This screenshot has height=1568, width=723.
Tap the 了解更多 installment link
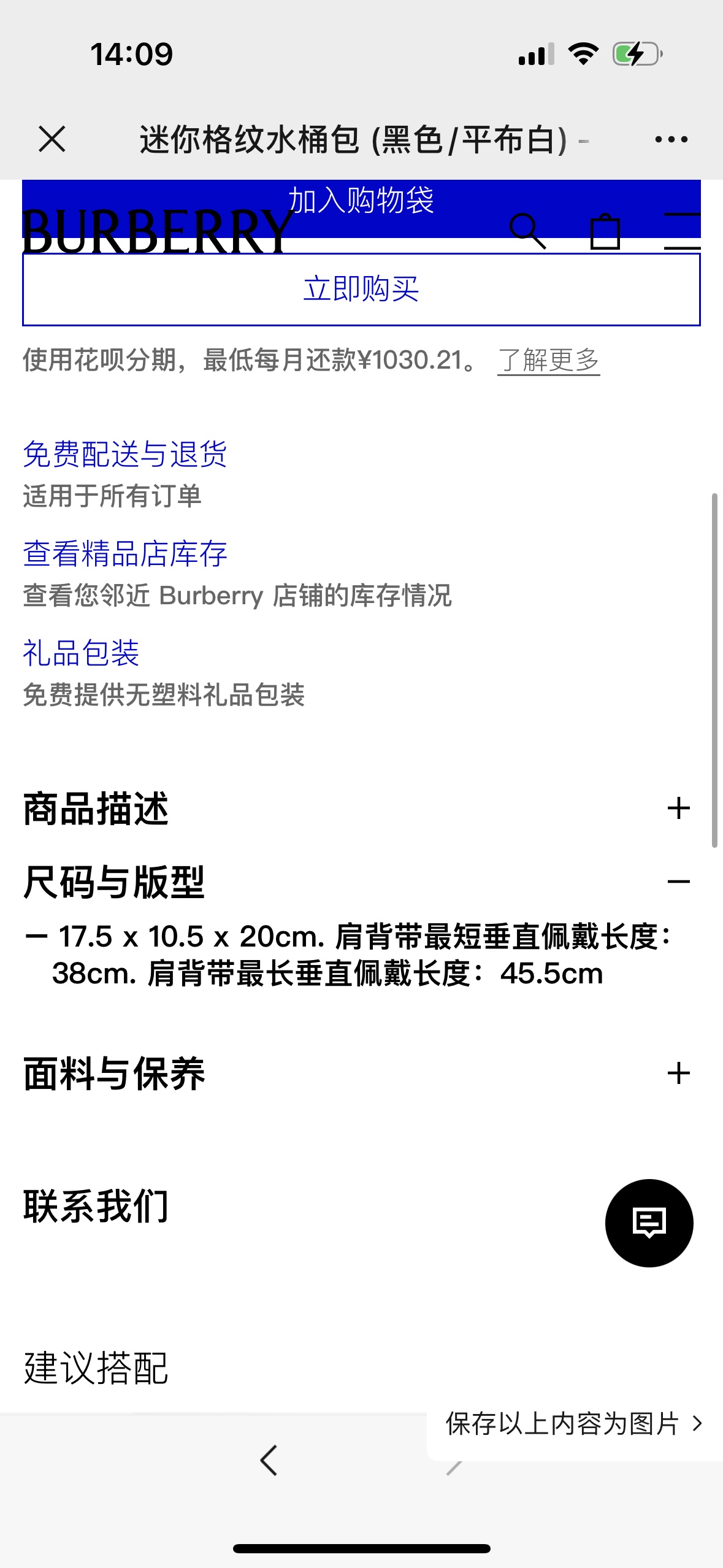click(x=548, y=360)
